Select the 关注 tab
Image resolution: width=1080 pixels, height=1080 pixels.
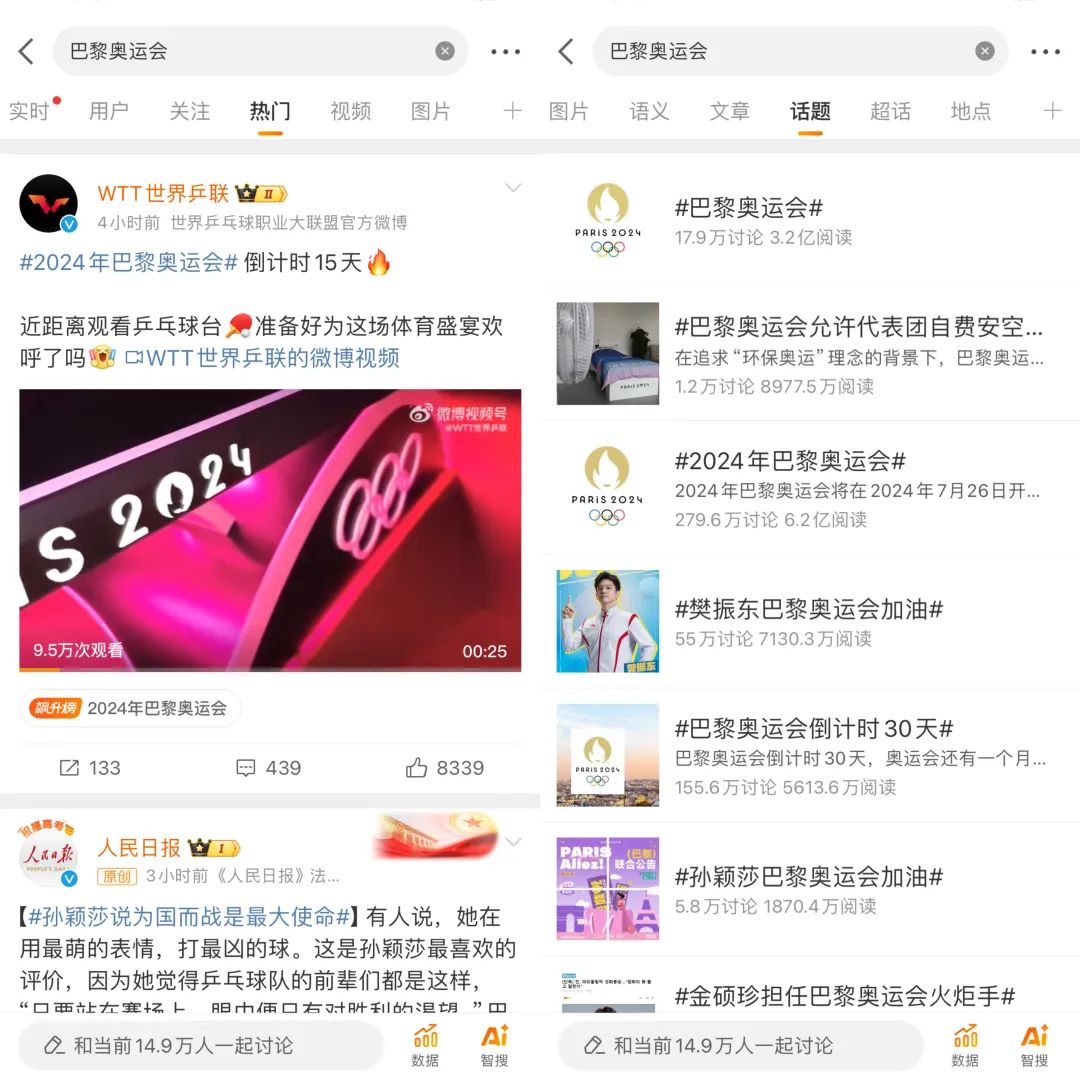point(189,111)
